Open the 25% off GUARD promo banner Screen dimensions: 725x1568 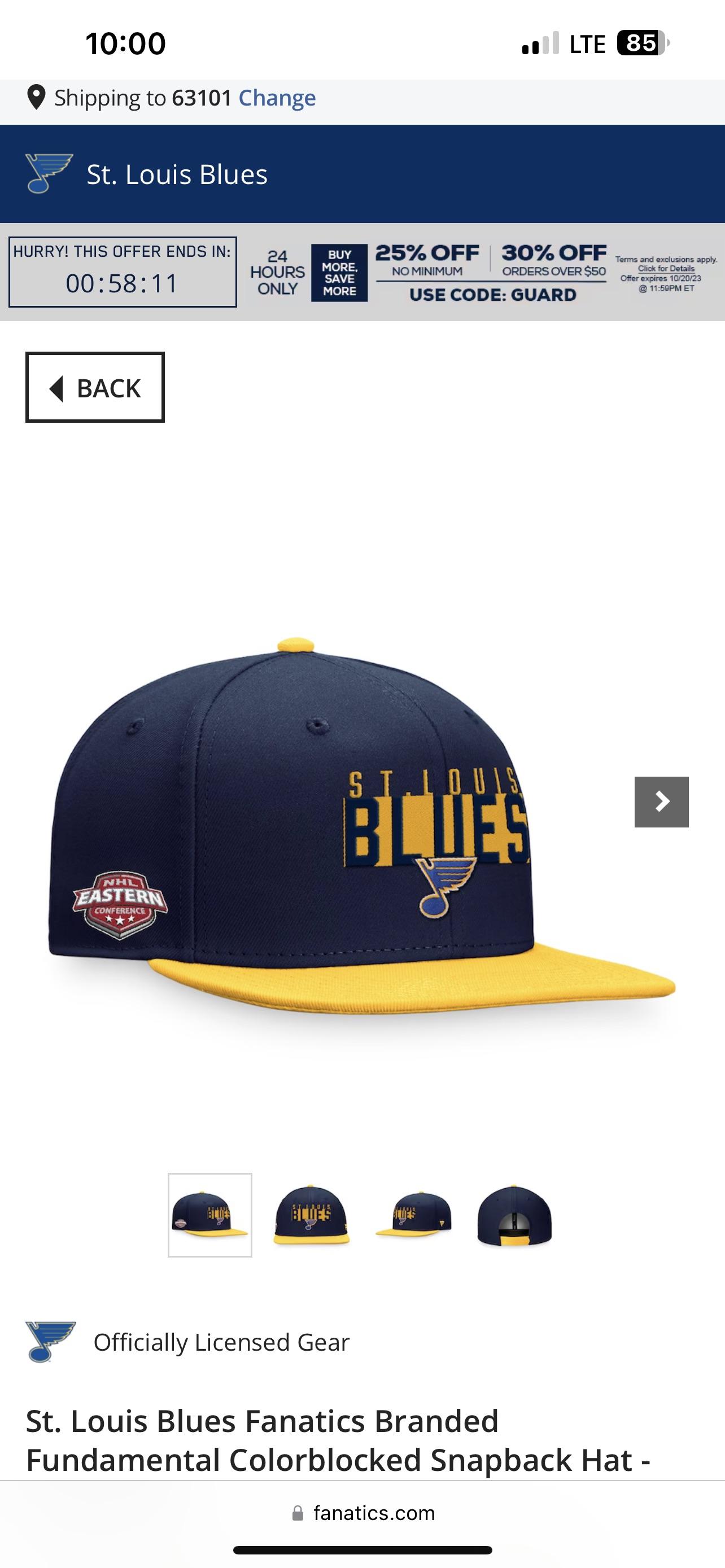(x=491, y=273)
